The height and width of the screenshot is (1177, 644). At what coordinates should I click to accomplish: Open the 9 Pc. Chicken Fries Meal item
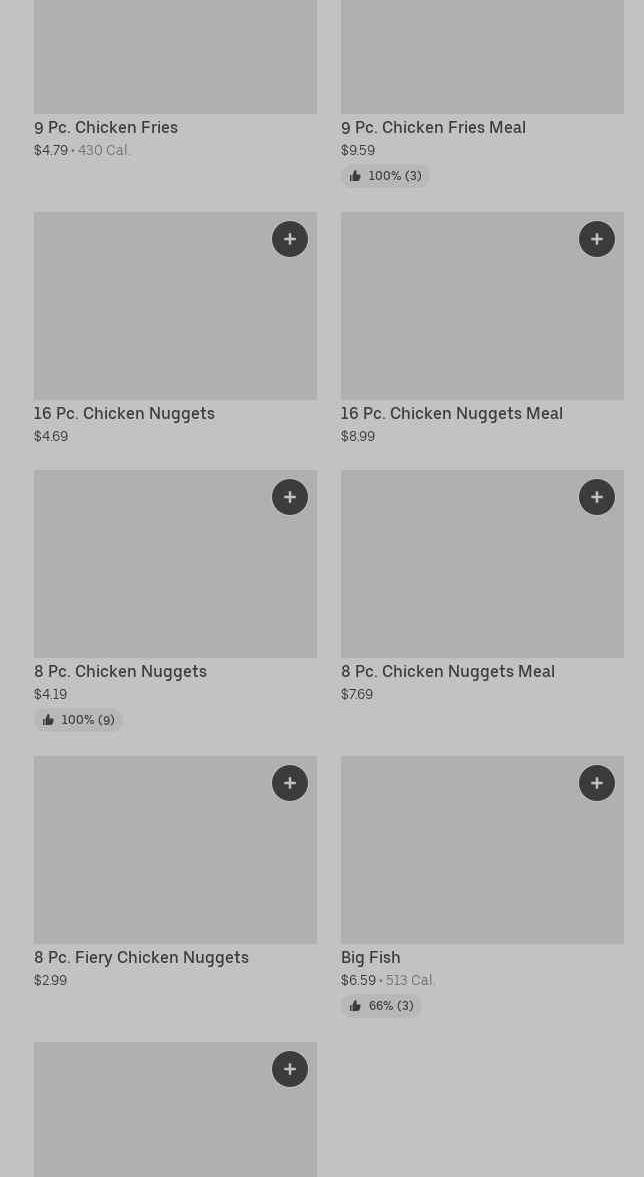tap(433, 128)
